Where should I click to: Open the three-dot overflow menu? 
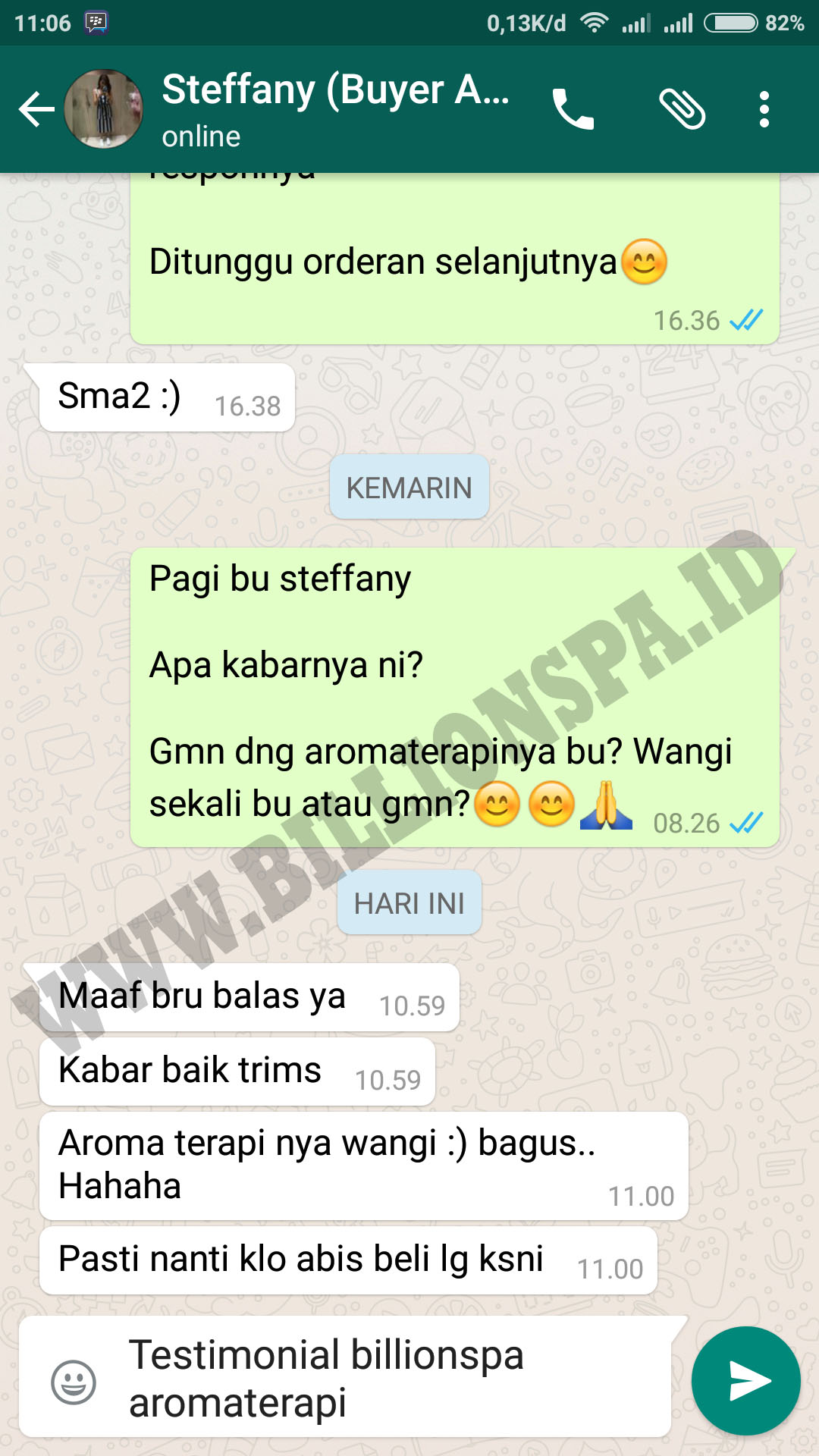point(764,109)
